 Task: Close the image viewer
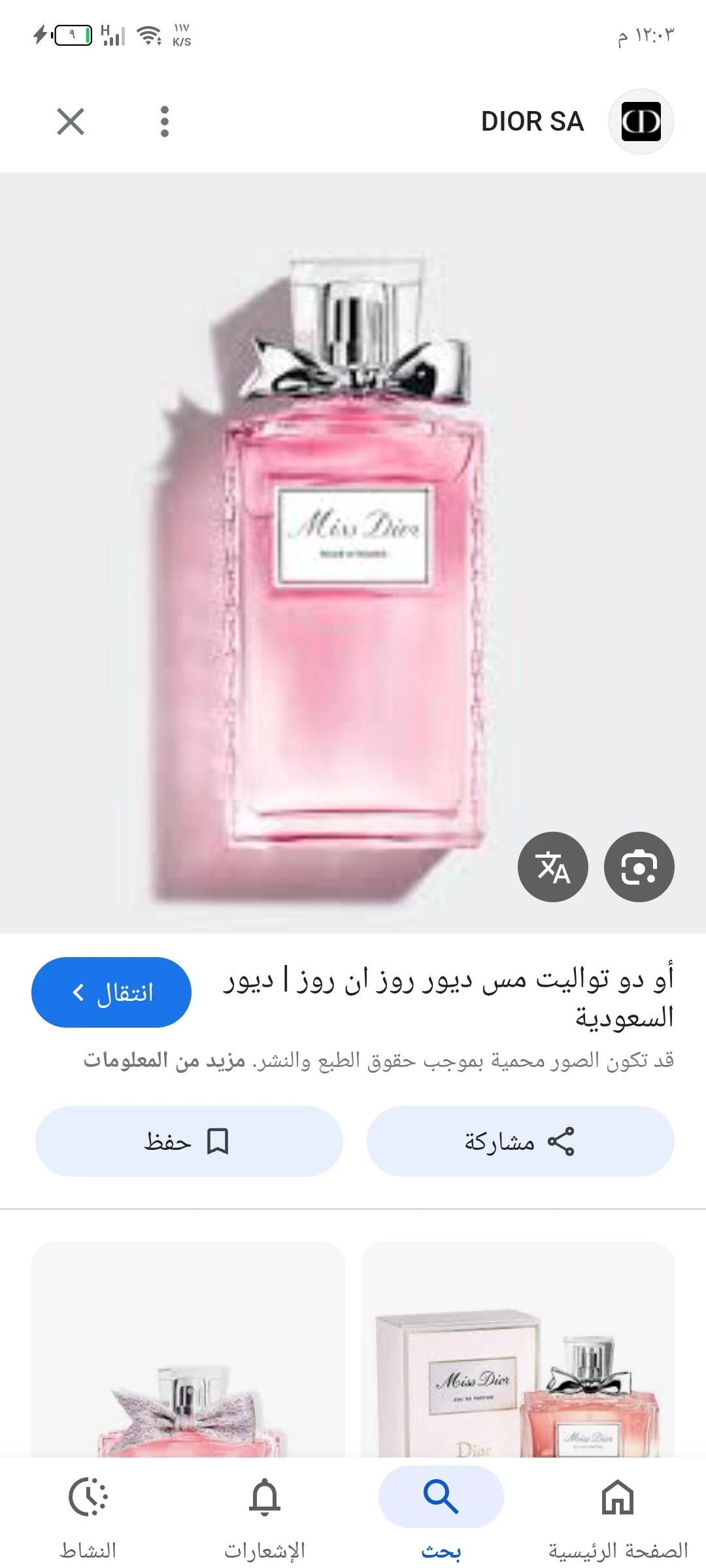pyautogui.click(x=71, y=122)
